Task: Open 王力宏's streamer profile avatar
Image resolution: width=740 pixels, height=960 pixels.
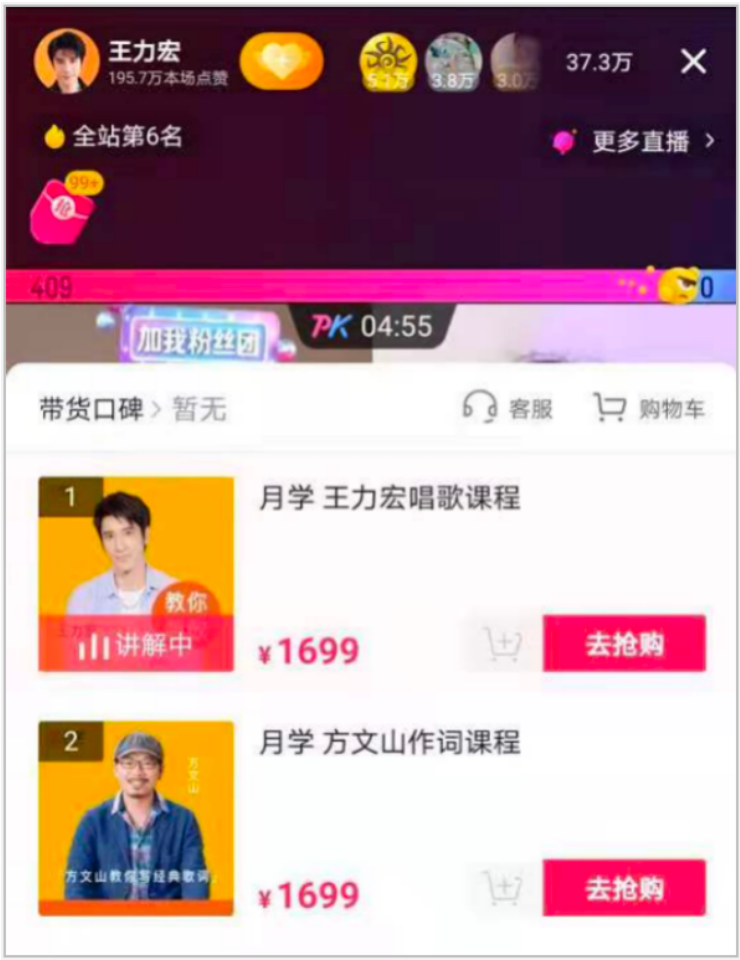Action: [x=66, y=61]
